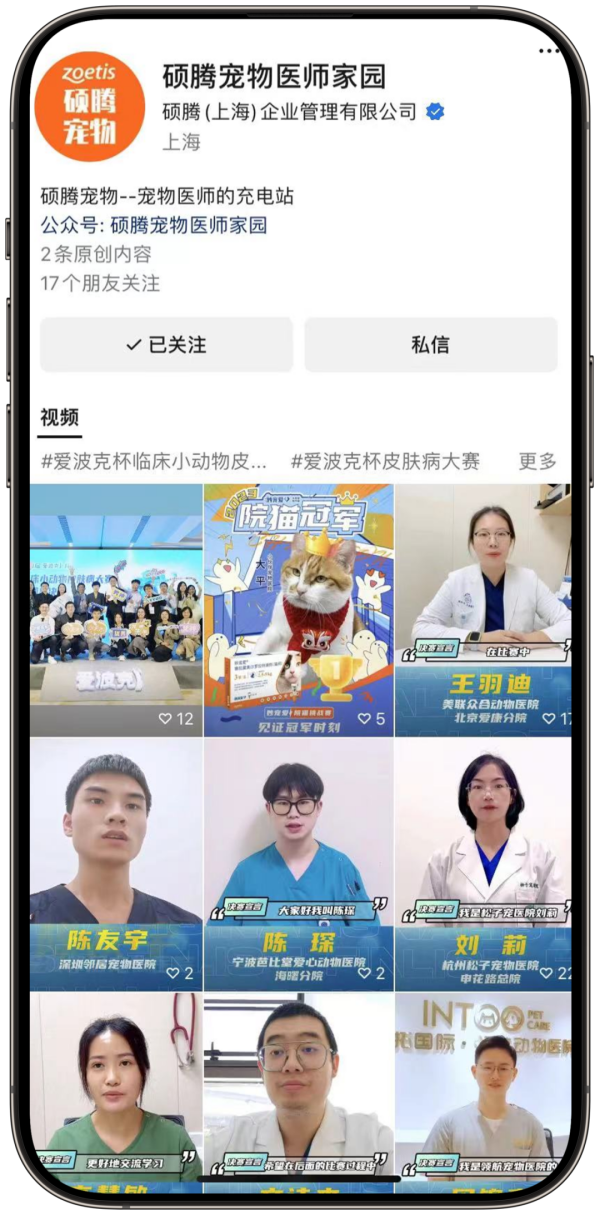
Task: Open the three-dot overflow menu
Action: click(x=549, y=51)
